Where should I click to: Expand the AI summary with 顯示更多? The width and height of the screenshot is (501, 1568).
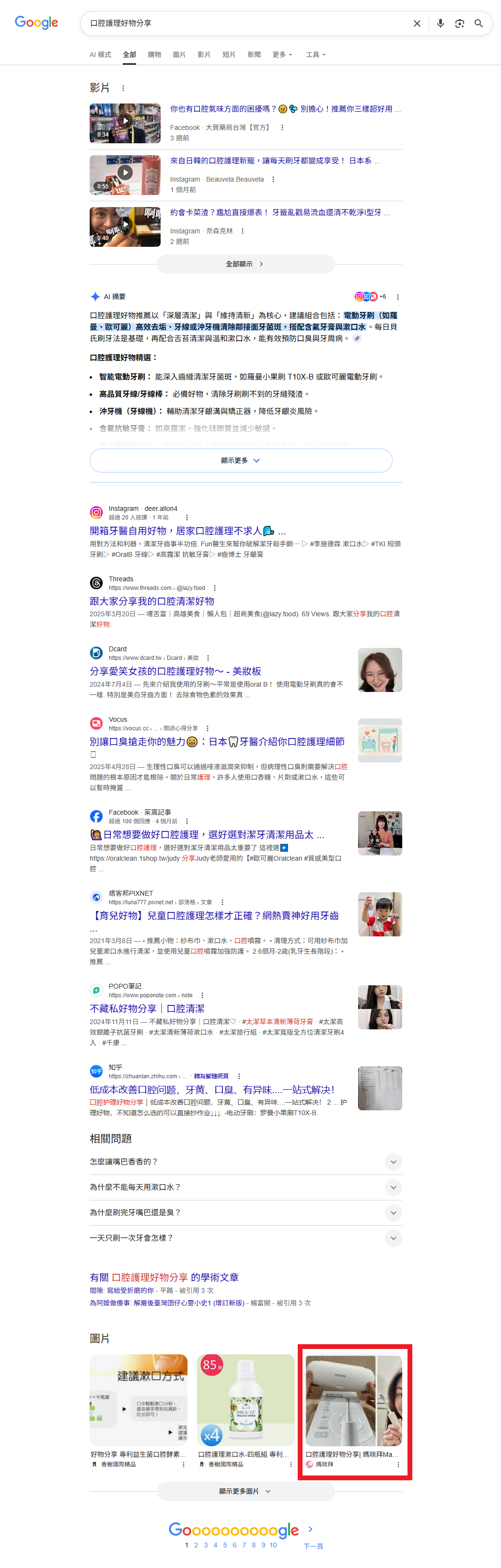click(x=241, y=460)
